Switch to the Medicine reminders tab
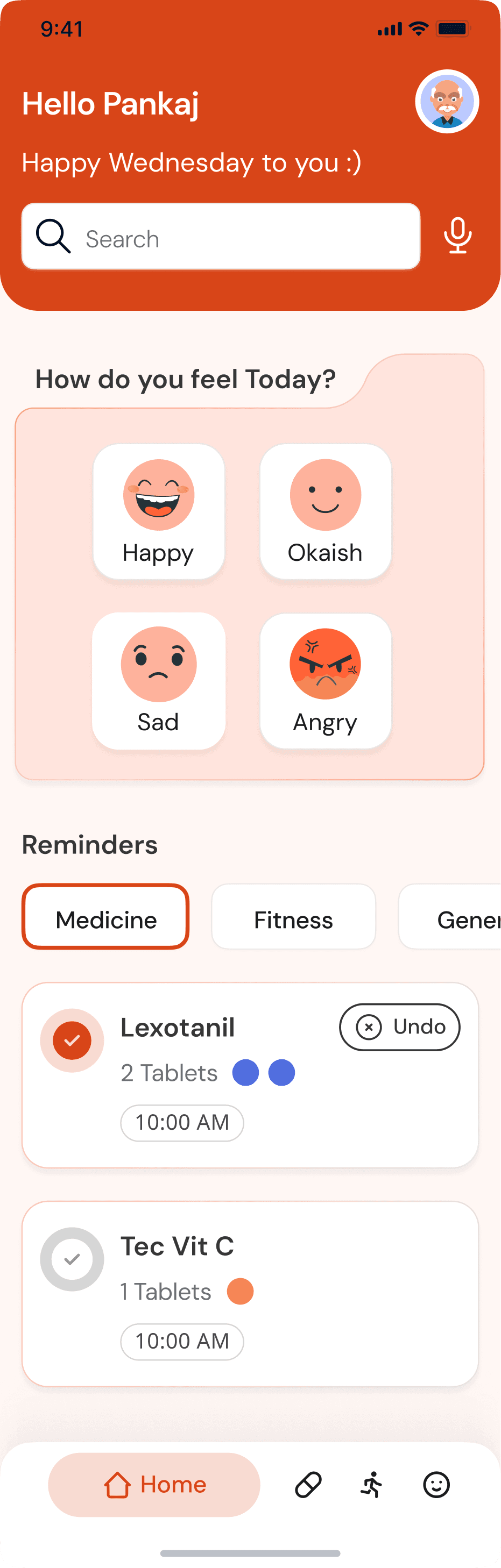 coord(105,917)
